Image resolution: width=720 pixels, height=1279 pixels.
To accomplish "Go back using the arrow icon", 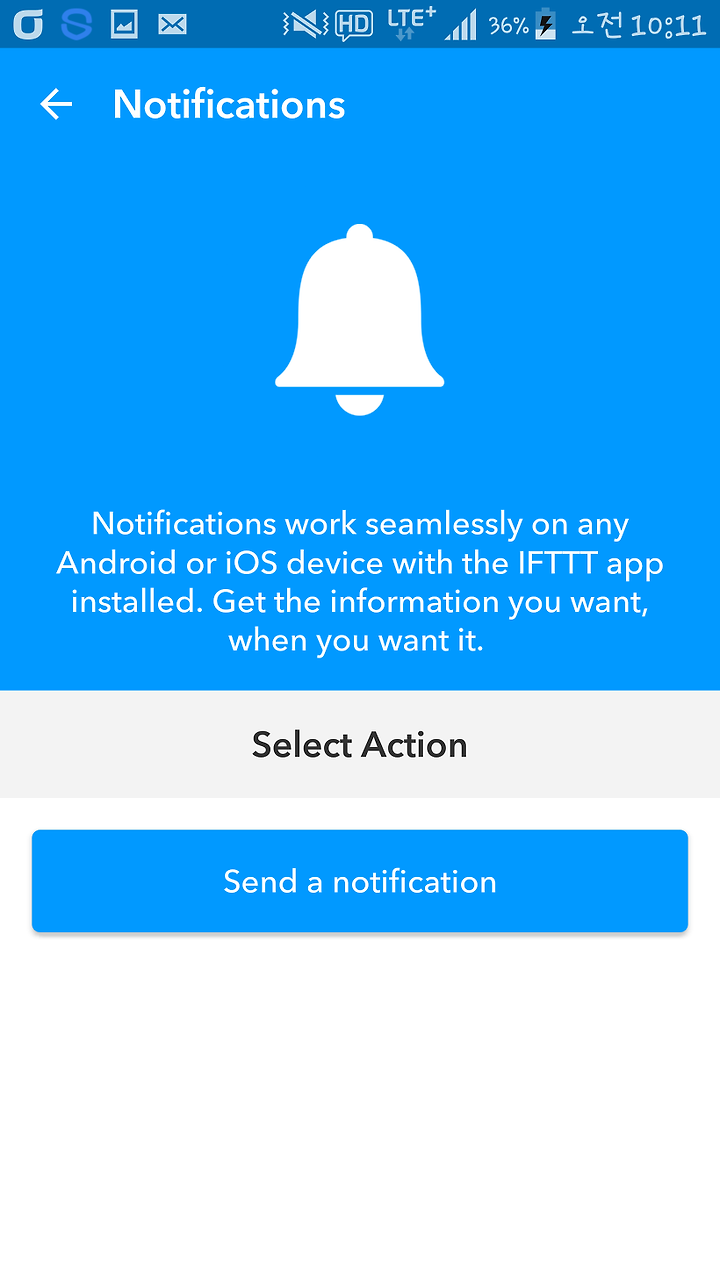I will pyautogui.click(x=56, y=104).
